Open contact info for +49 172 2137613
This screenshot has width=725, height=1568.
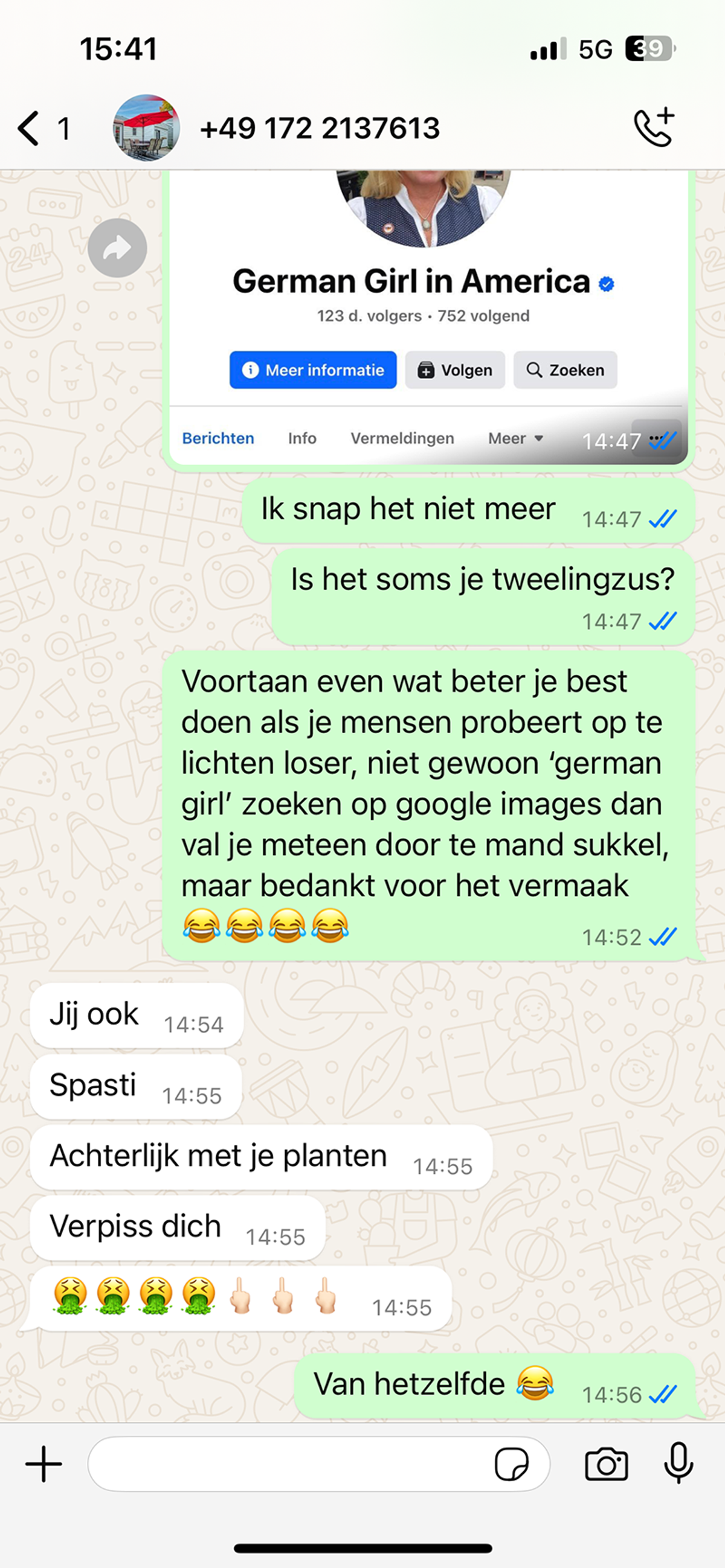[x=319, y=129]
